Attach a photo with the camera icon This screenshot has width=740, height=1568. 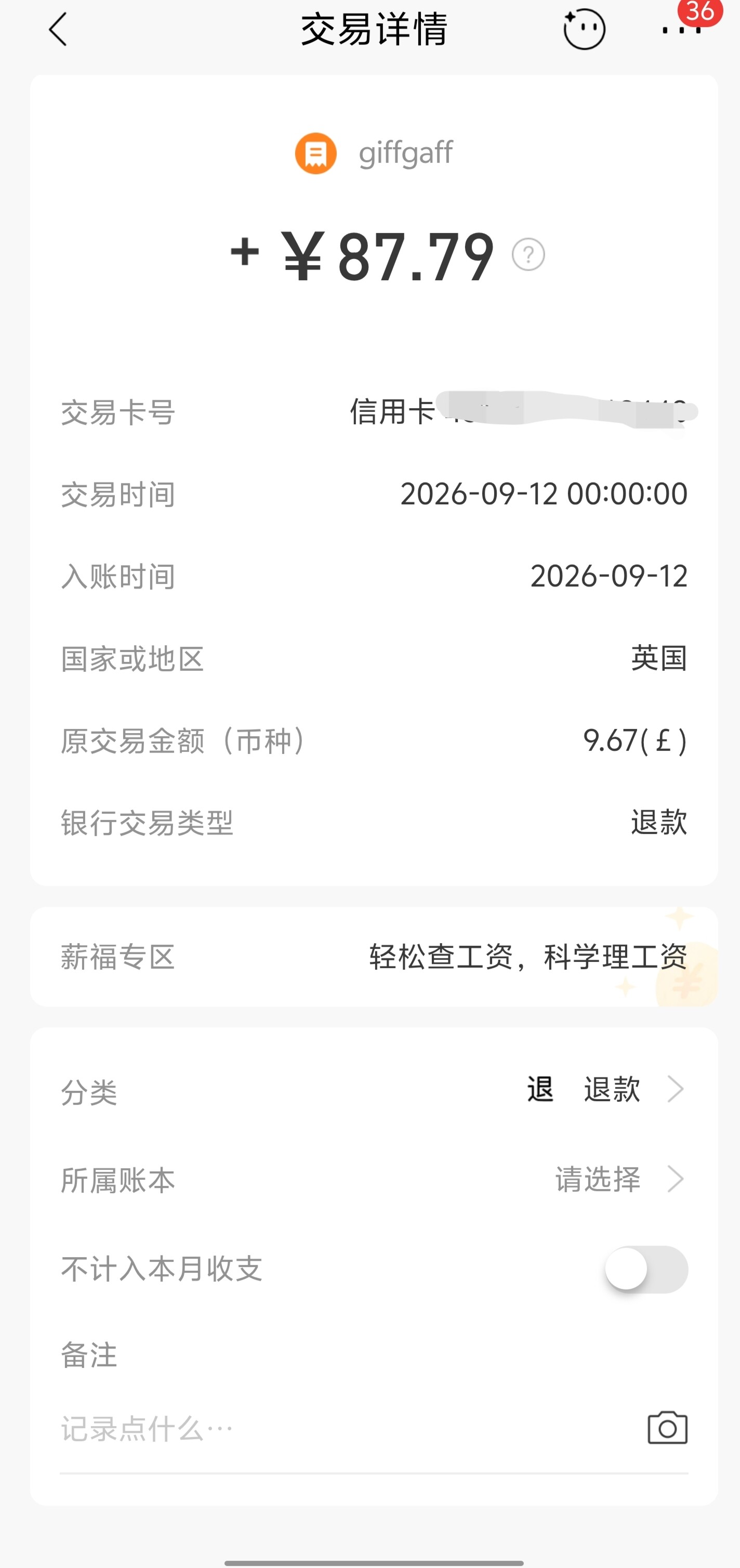pyautogui.click(x=668, y=1428)
